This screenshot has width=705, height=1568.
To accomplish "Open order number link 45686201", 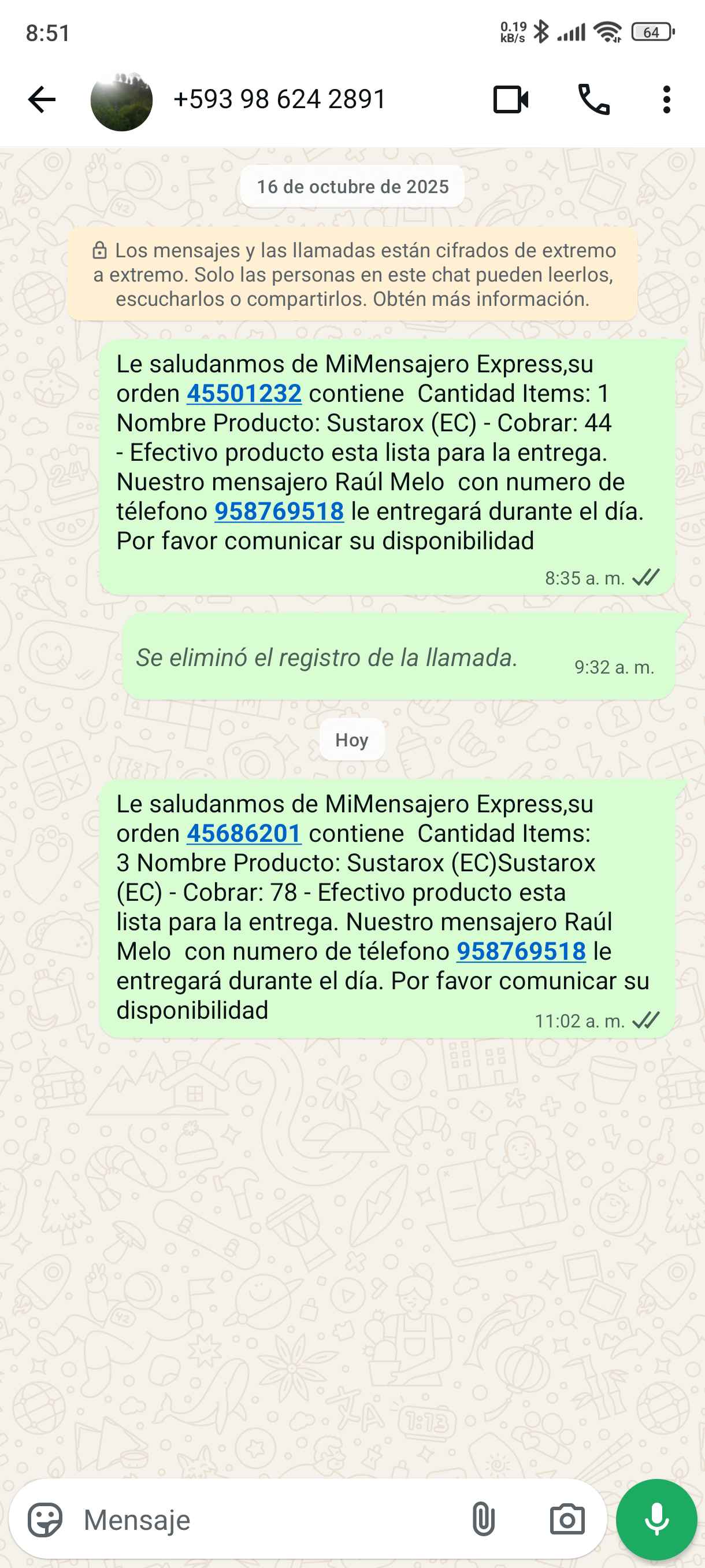I will point(244,834).
